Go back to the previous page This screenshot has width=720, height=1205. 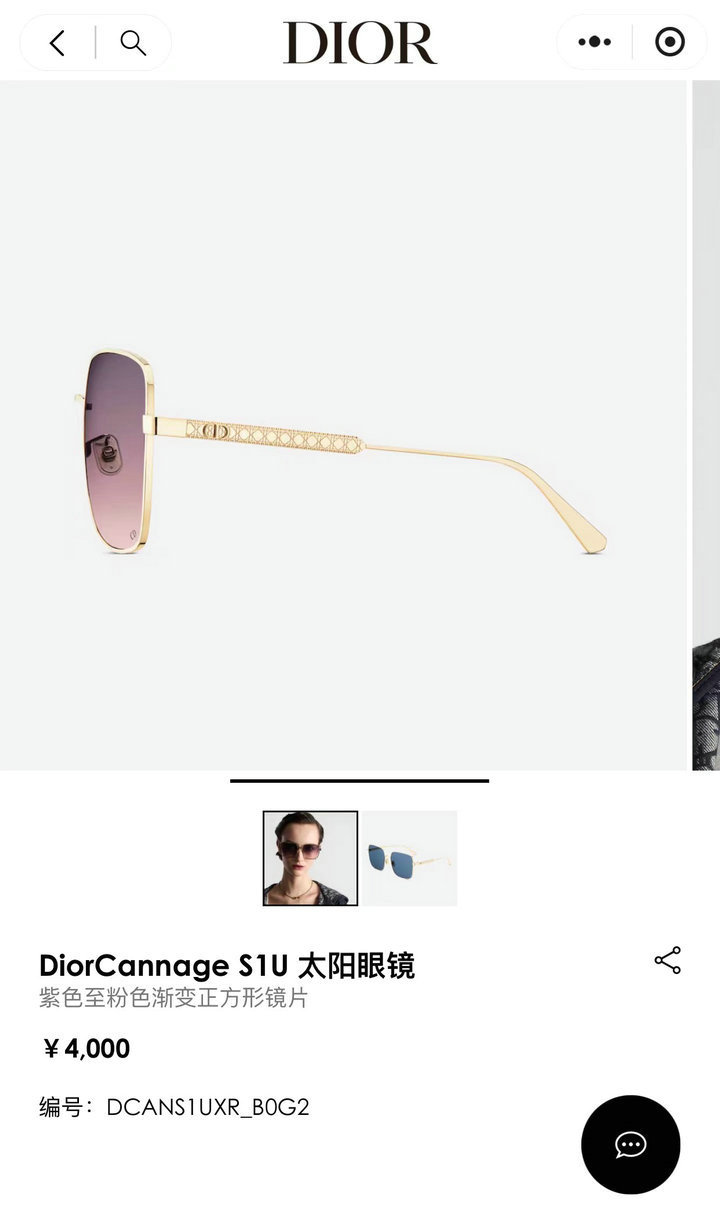57,43
